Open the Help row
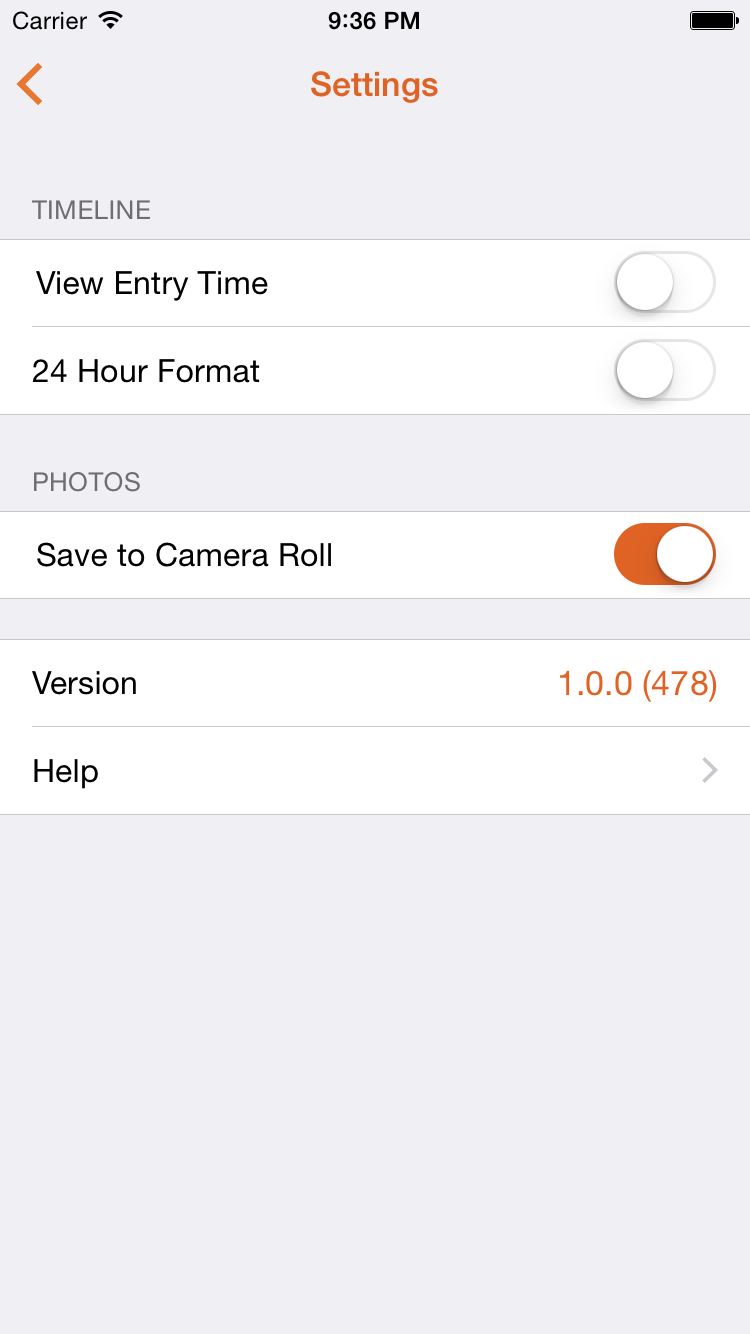The width and height of the screenshot is (750, 1334). (x=375, y=771)
